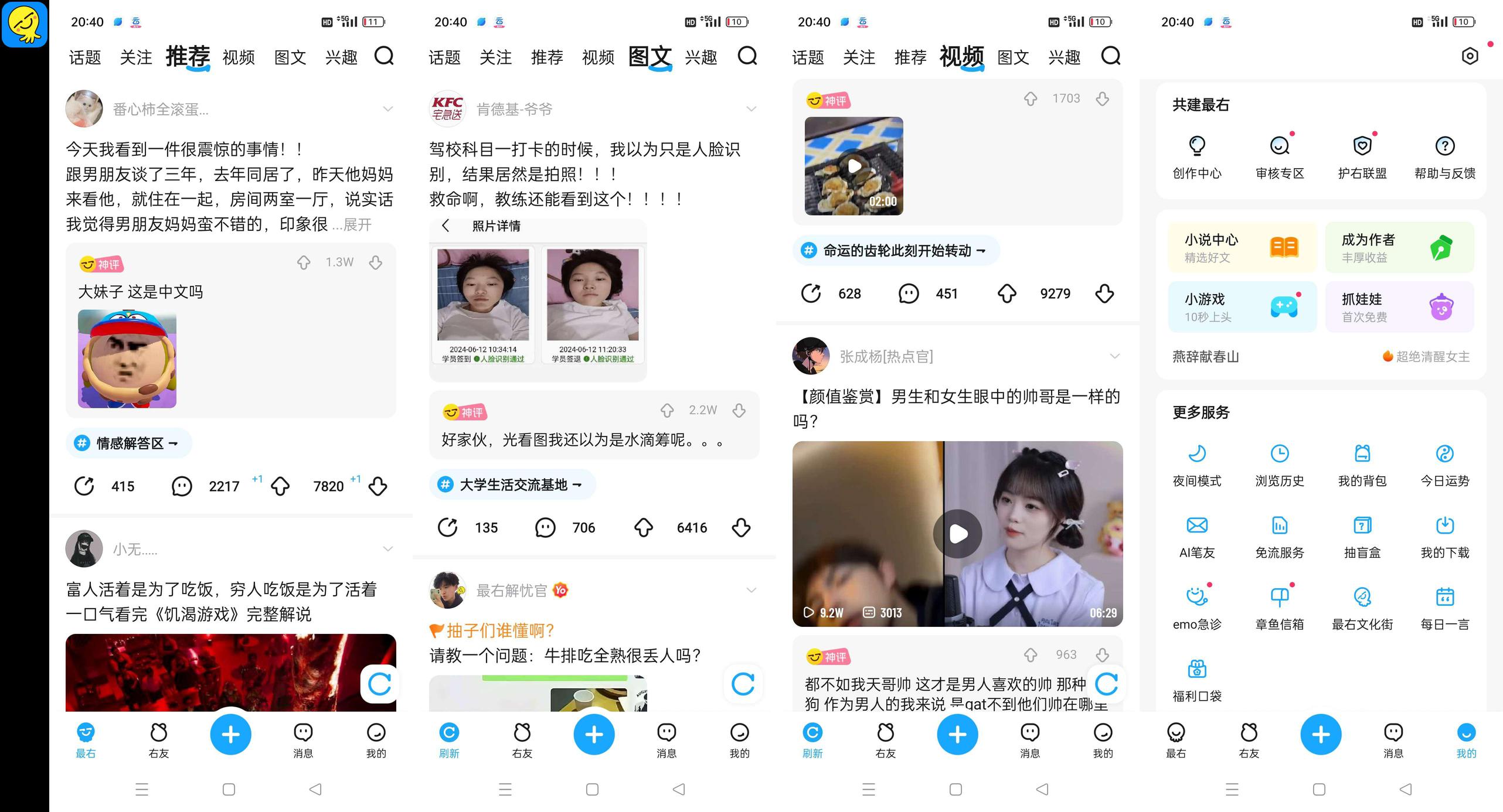Viewport: 1503px width, 812px height.
Task: Open 今日运势
Action: (x=1445, y=465)
